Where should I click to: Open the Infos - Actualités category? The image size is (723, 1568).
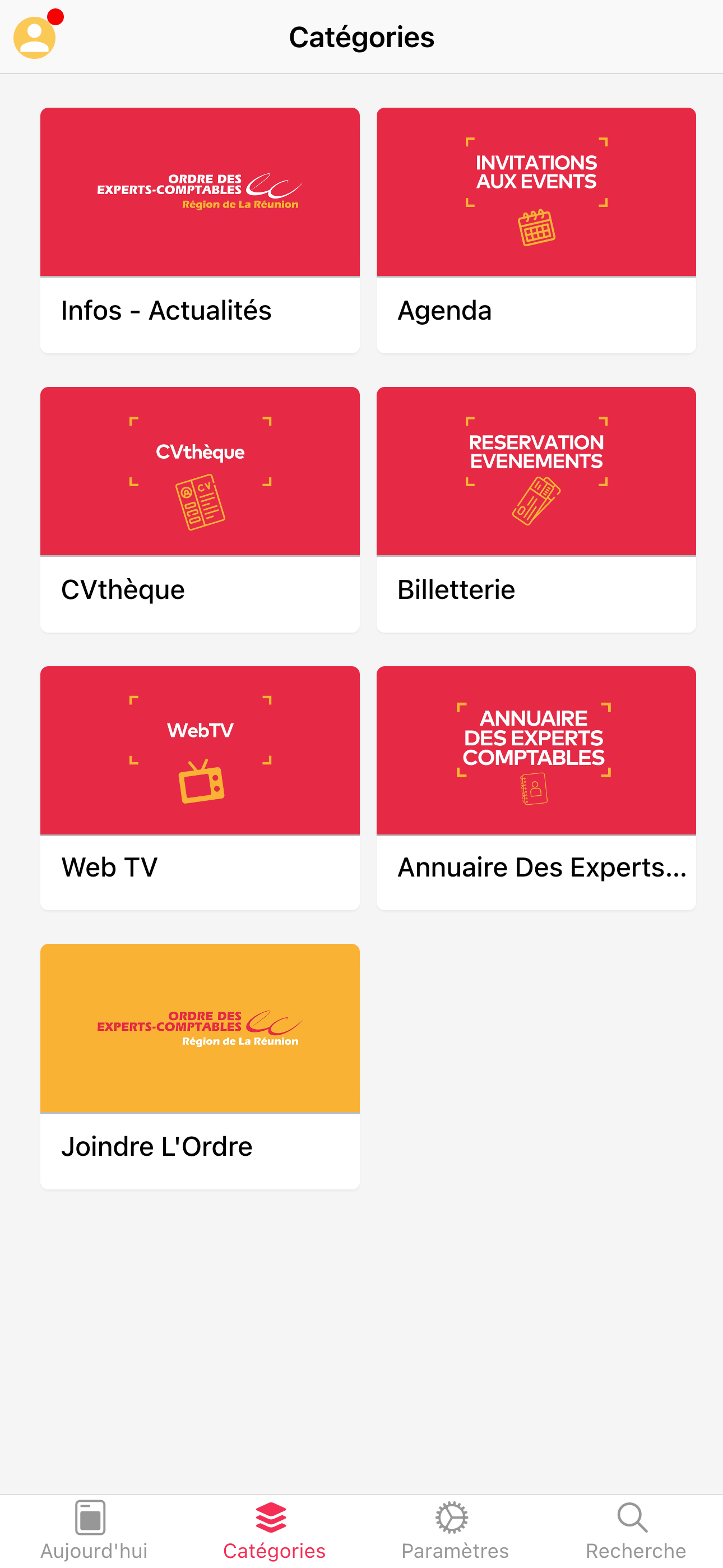pos(200,229)
